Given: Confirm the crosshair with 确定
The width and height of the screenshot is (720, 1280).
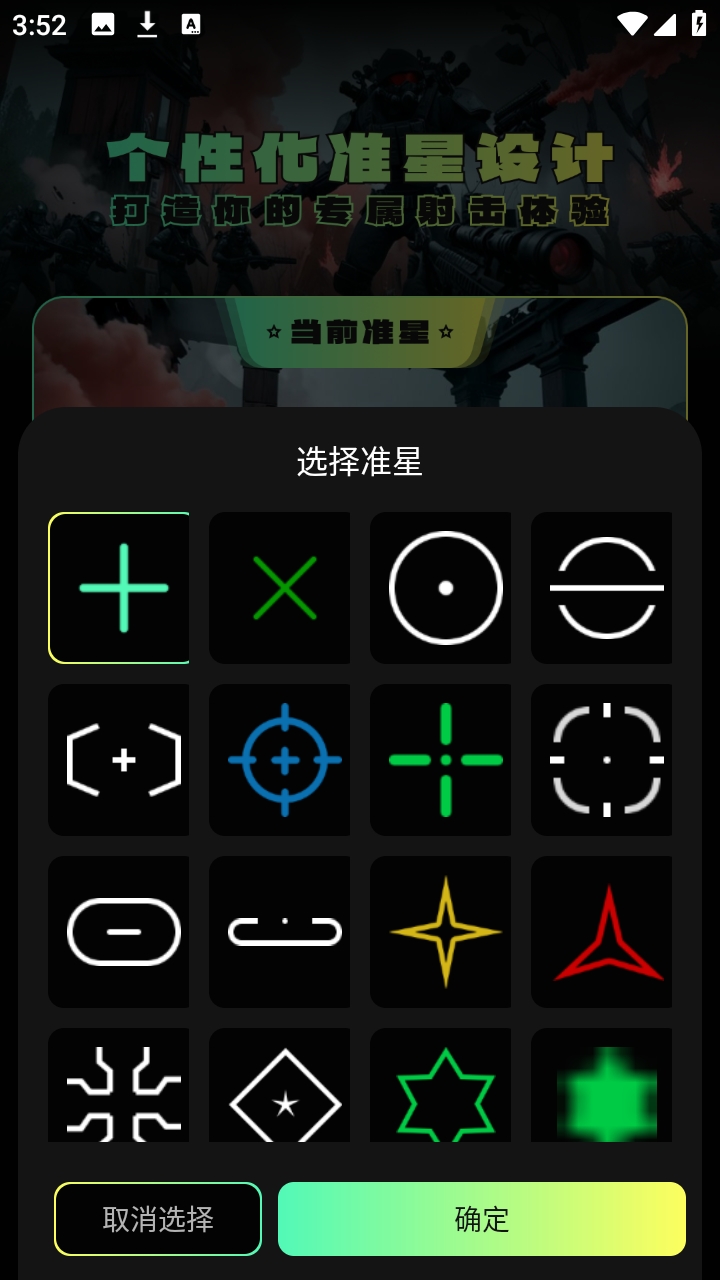Looking at the screenshot, I should coord(482,1219).
